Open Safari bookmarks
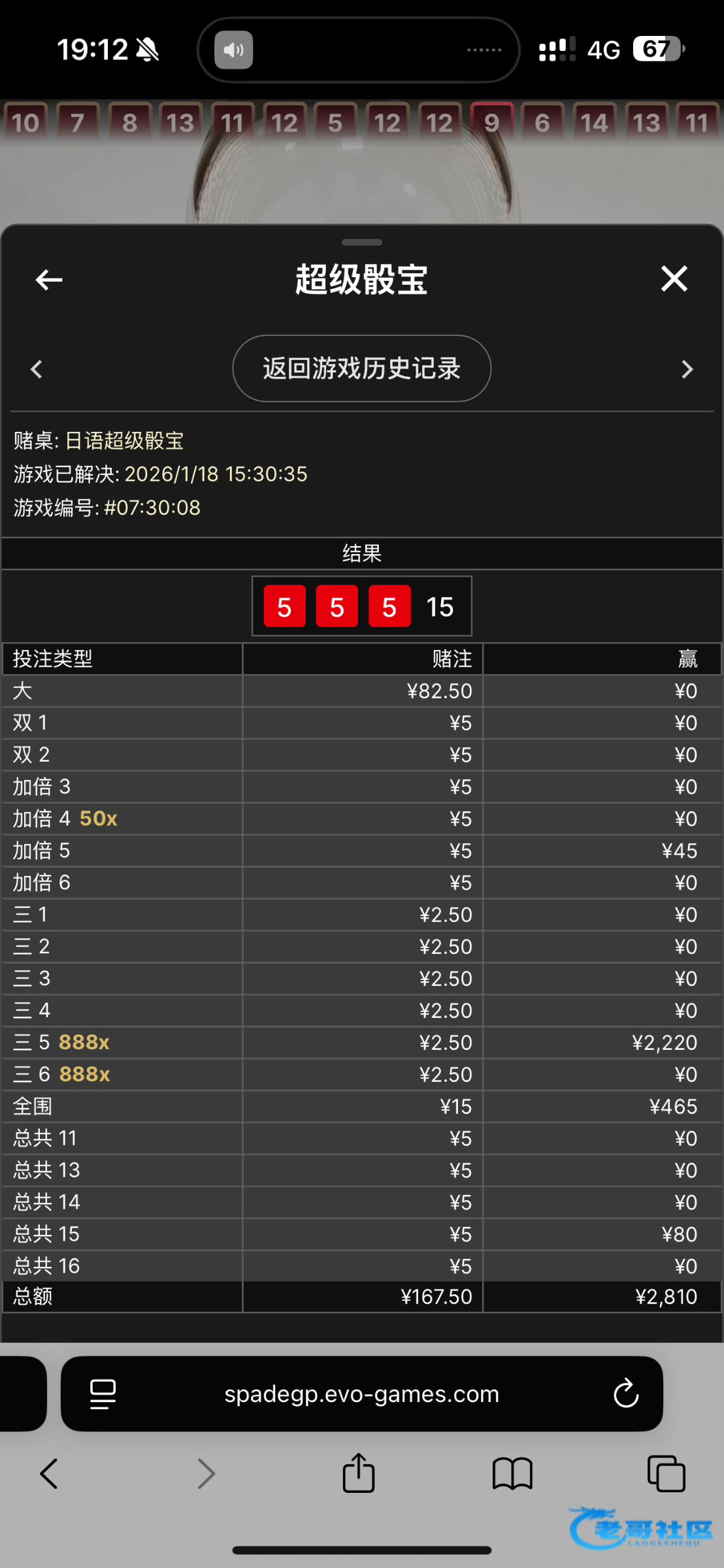The image size is (724, 1568). [x=512, y=1475]
